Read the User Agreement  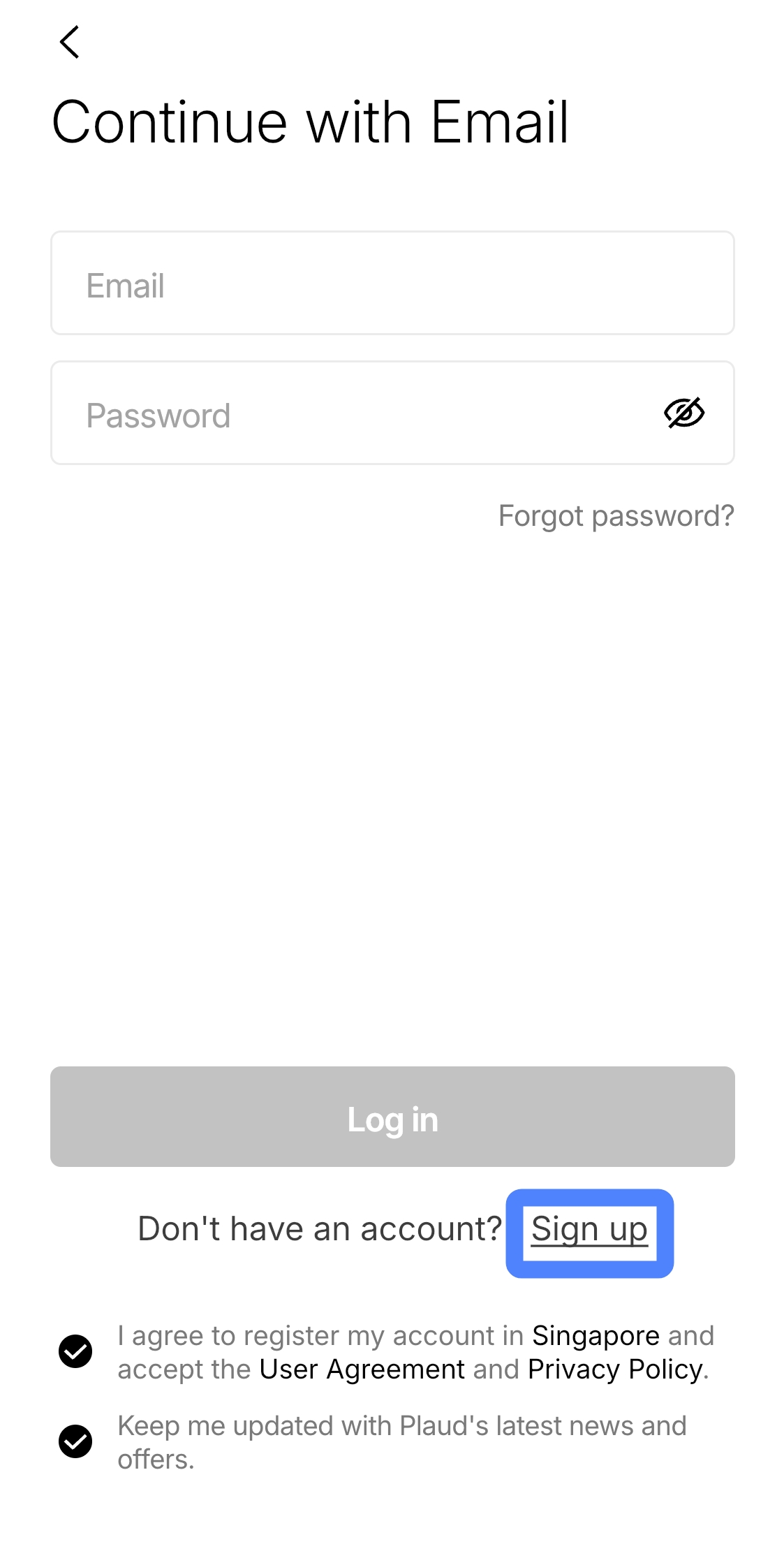point(362,1369)
